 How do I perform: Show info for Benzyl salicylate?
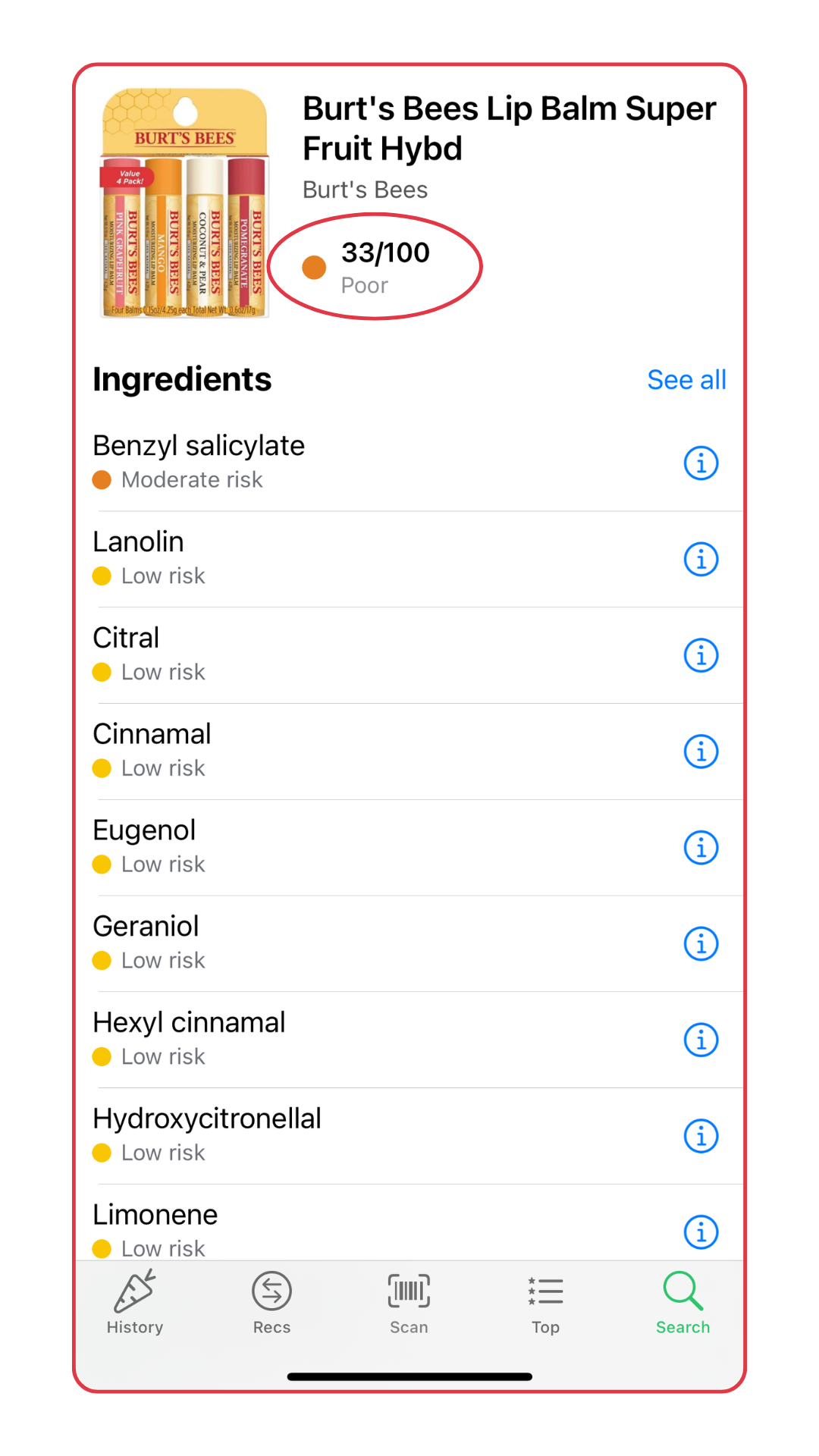pyautogui.click(x=701, y=463)
